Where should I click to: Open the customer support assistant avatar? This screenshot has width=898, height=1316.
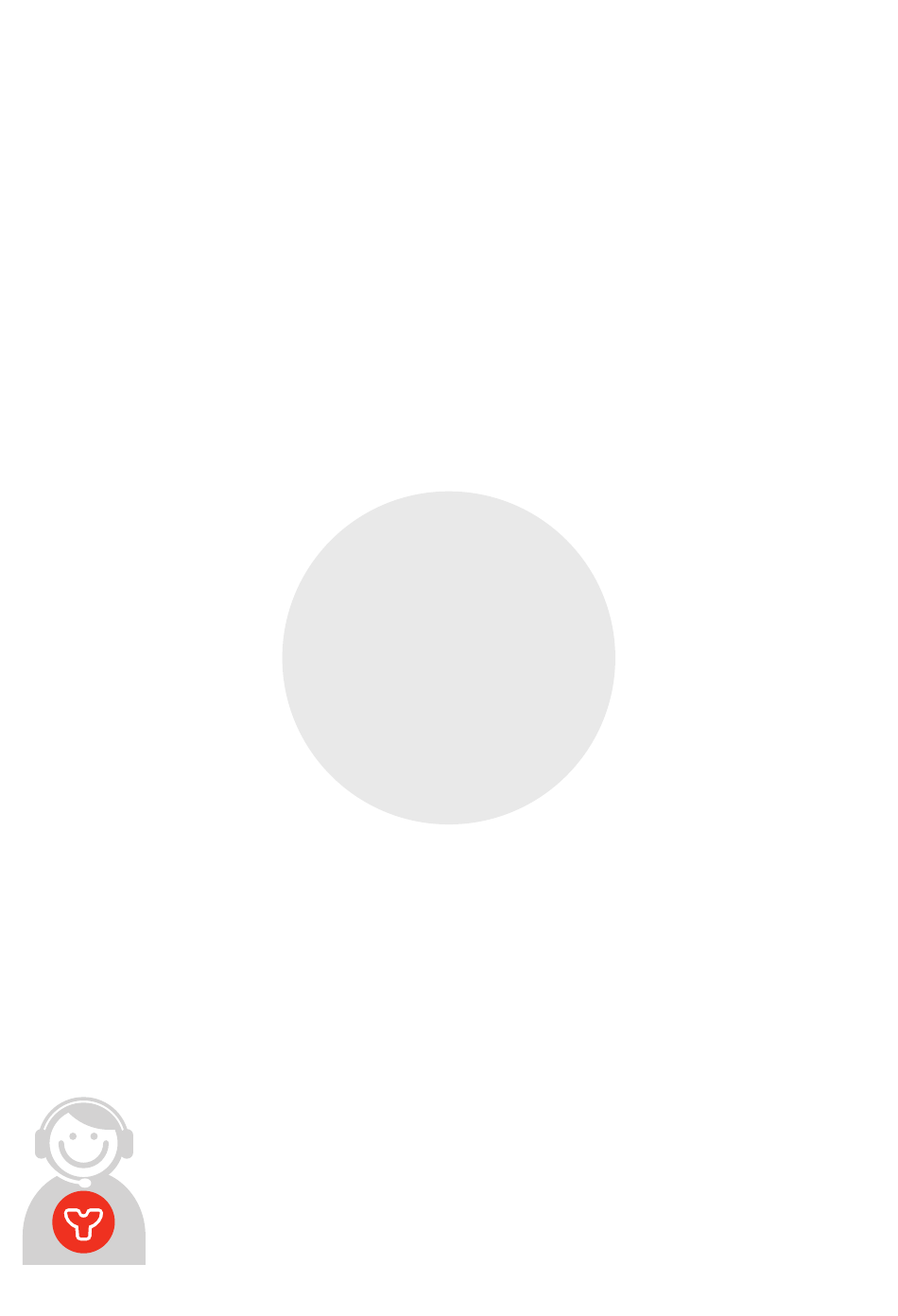pos(84,1181)
